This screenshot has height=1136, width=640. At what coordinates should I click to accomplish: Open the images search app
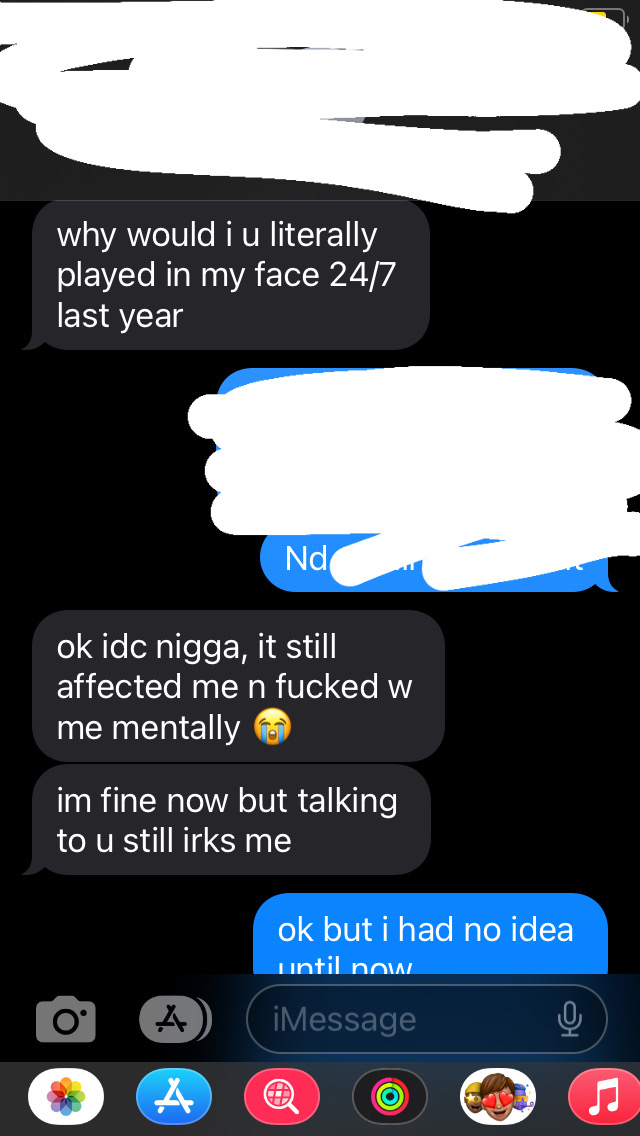coord(282,1096)
